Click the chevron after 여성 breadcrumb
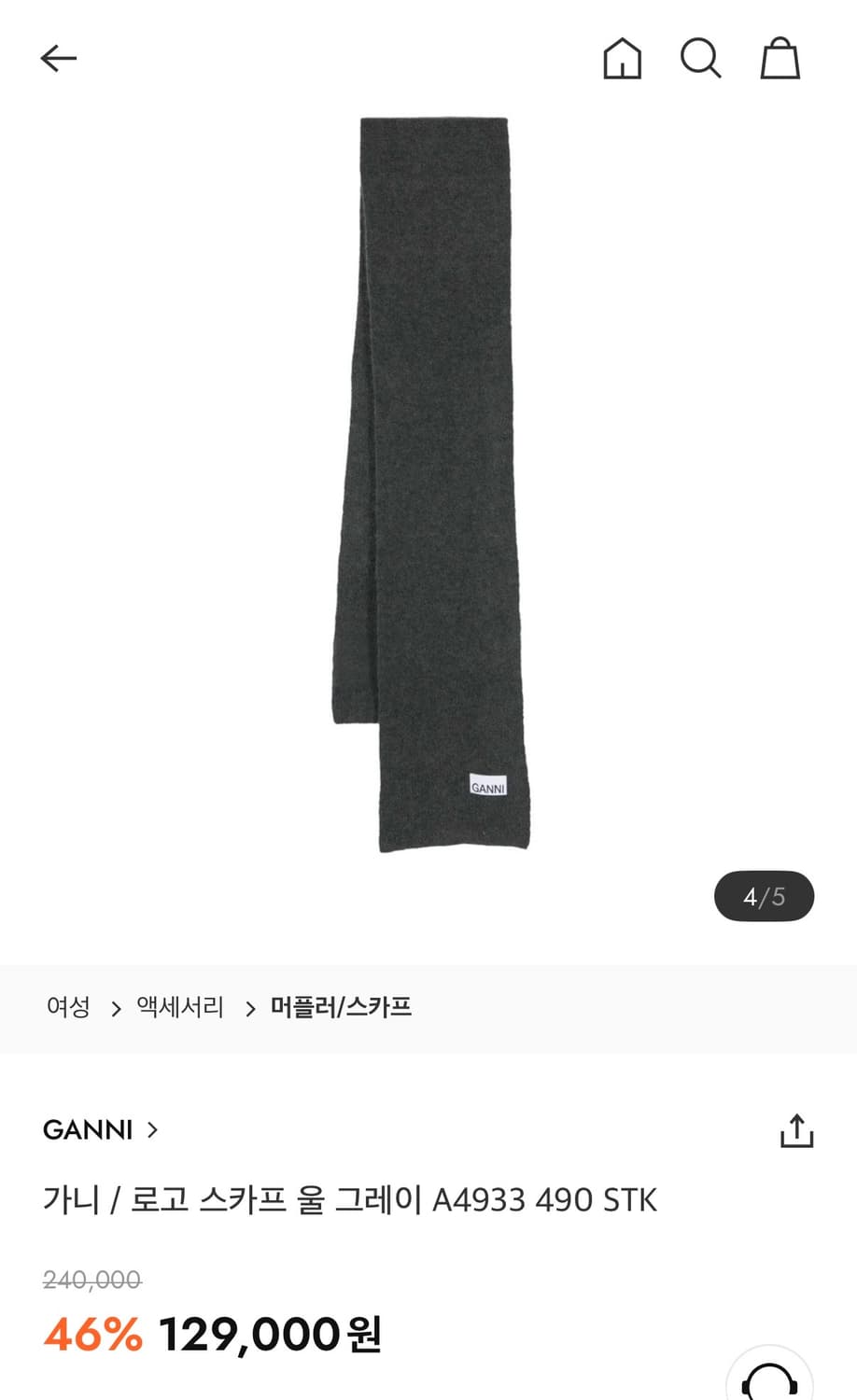 (x=115, y=1008)
